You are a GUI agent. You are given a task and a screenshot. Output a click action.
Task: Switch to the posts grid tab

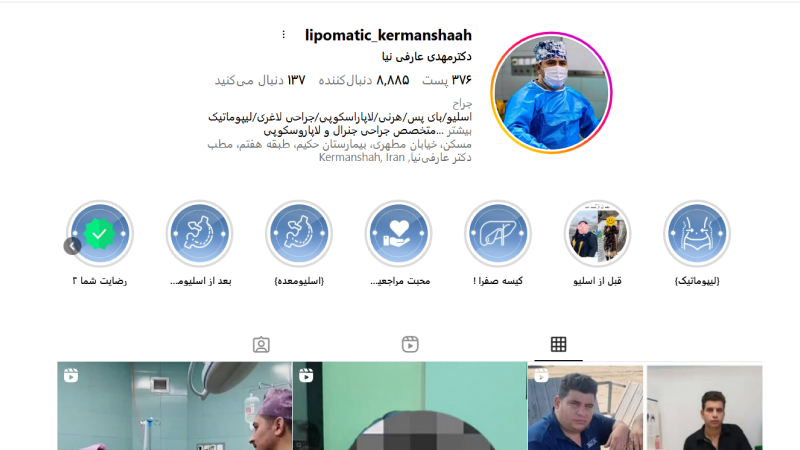(558, 345)
